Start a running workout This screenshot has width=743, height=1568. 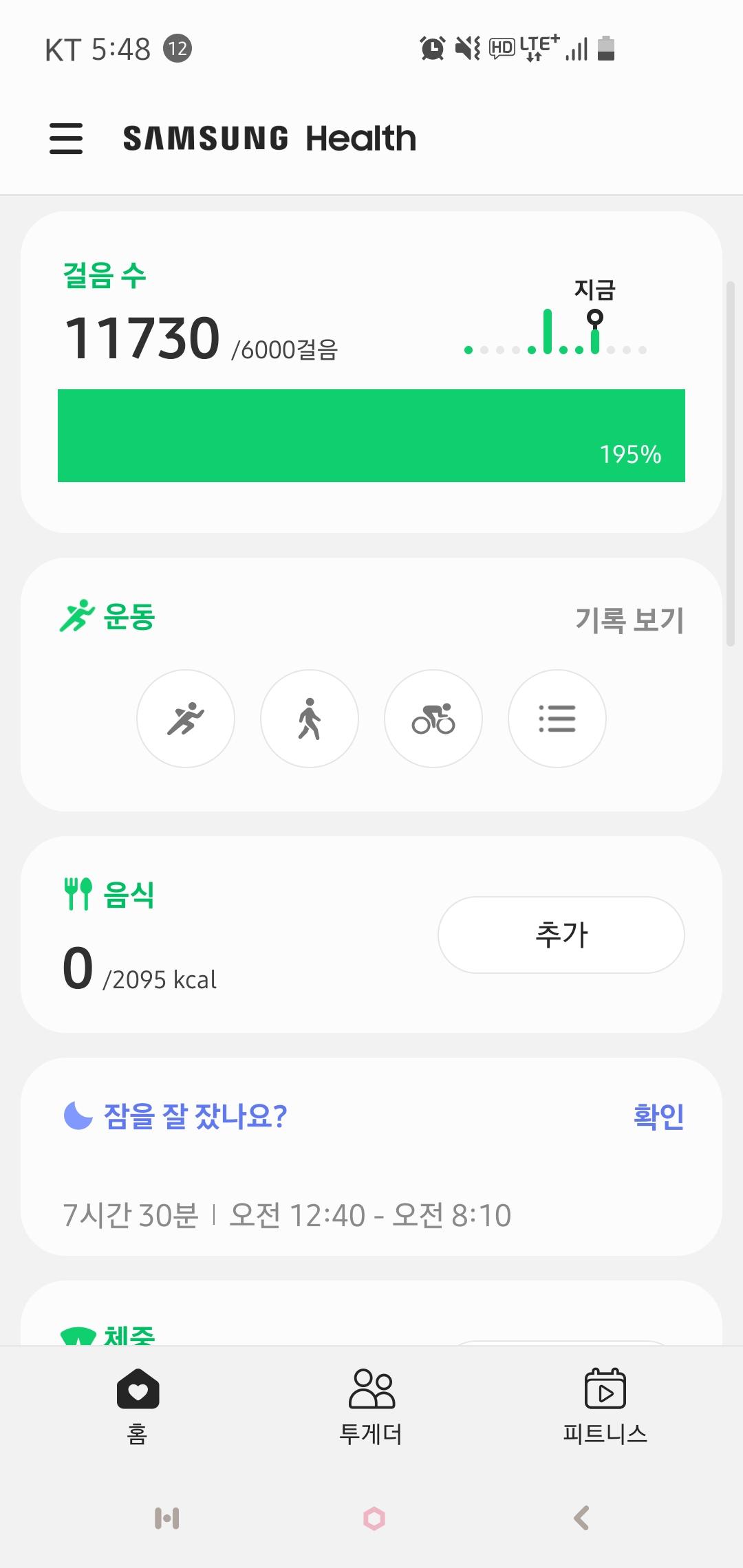(186, 719)
